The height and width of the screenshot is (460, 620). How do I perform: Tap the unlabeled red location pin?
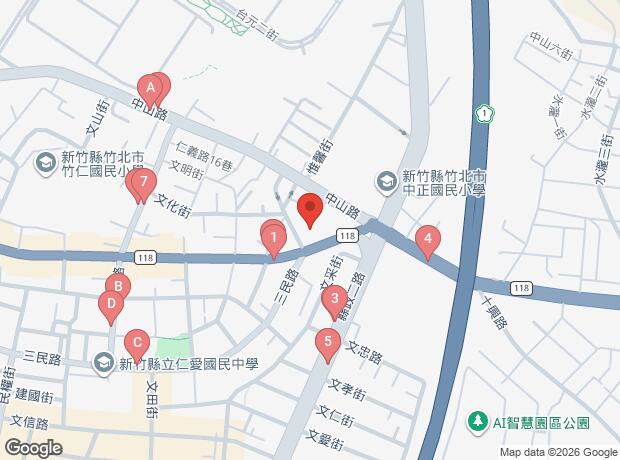pos(310,209)
